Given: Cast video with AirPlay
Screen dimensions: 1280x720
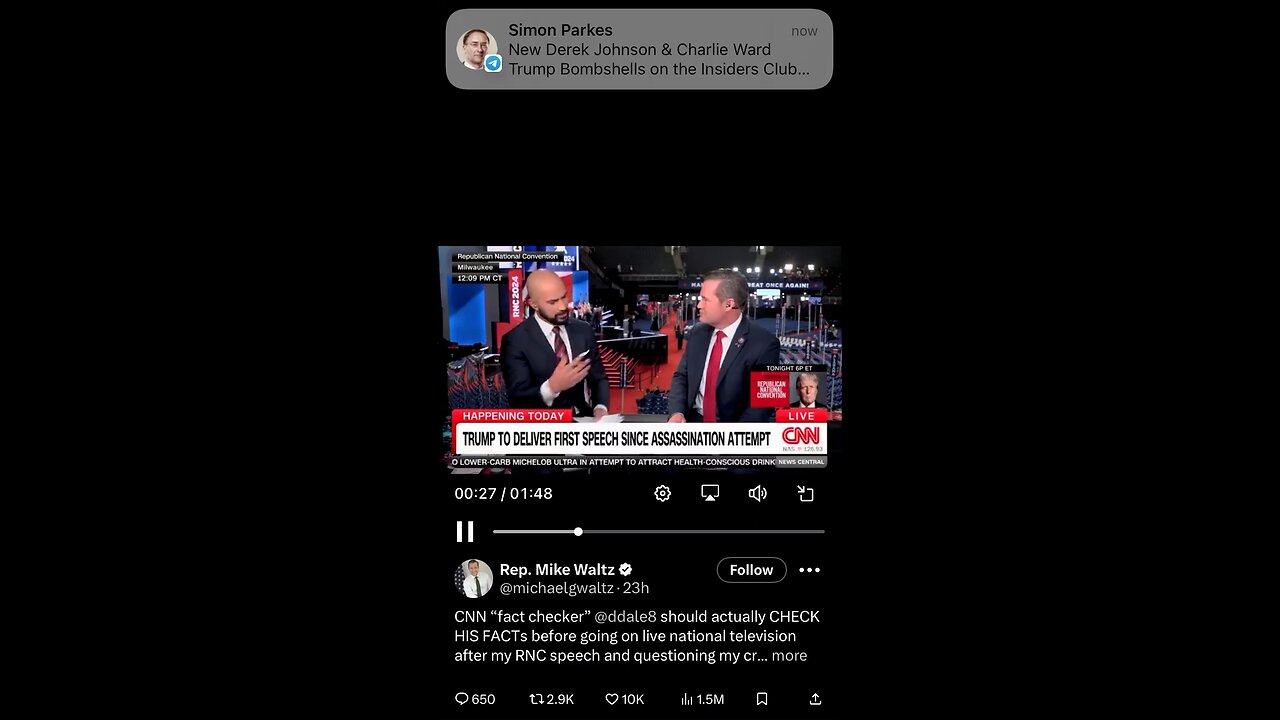Looking at the screenshot, I should pos(710,493).
